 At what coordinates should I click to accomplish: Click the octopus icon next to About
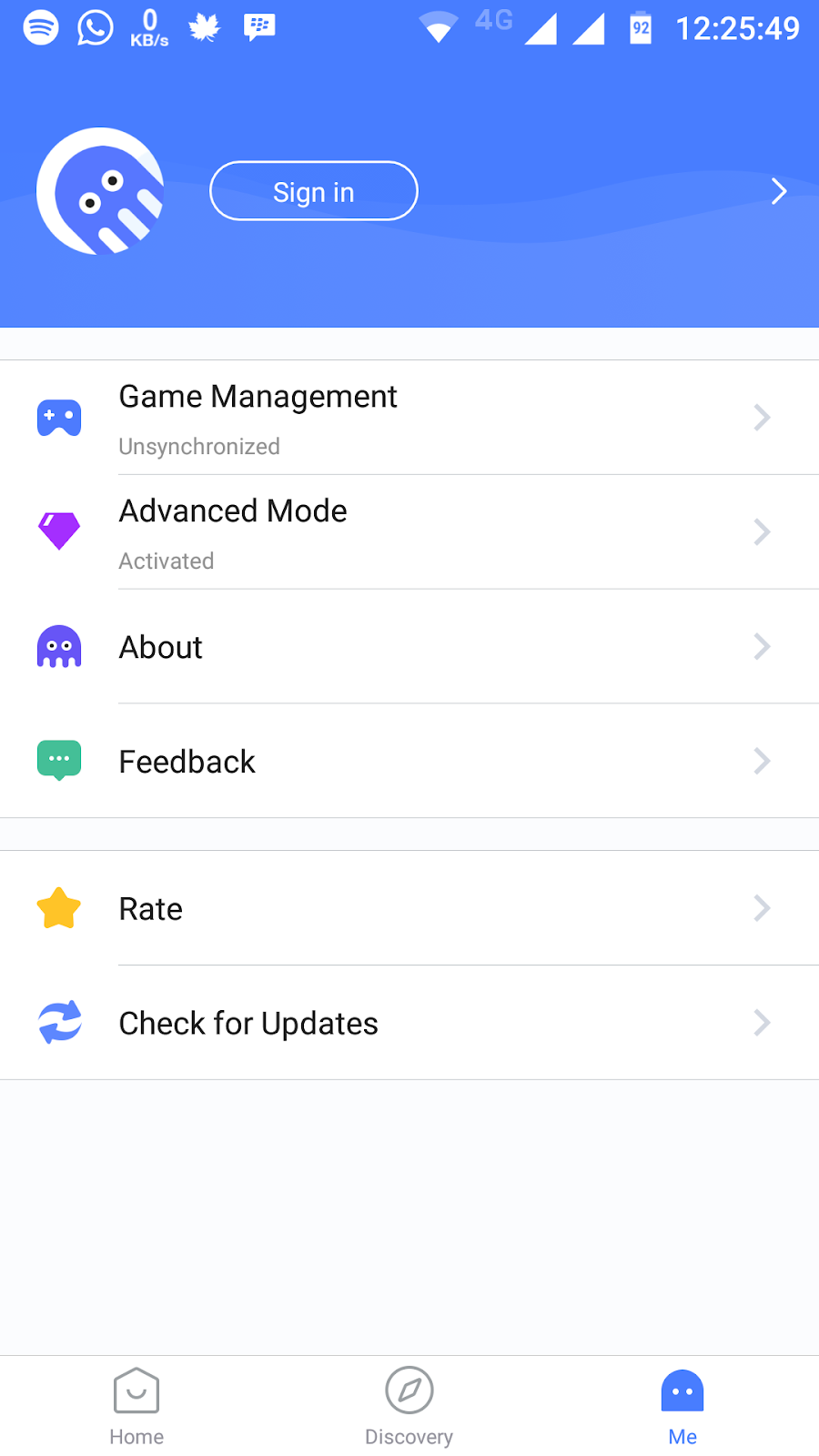(58, 646)
